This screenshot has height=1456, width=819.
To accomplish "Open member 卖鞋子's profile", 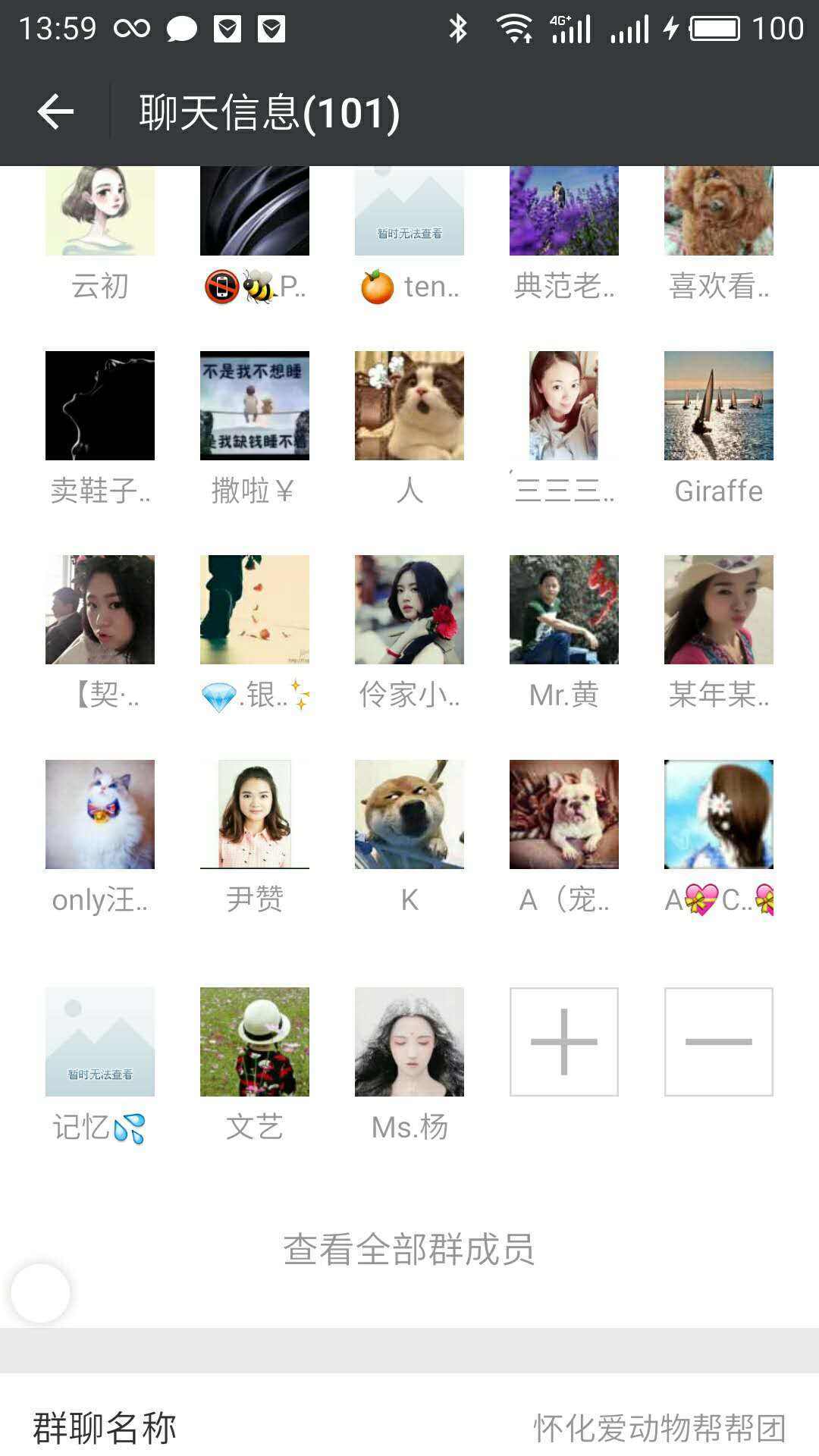I will pyautogui.click(x=100, y=406).
